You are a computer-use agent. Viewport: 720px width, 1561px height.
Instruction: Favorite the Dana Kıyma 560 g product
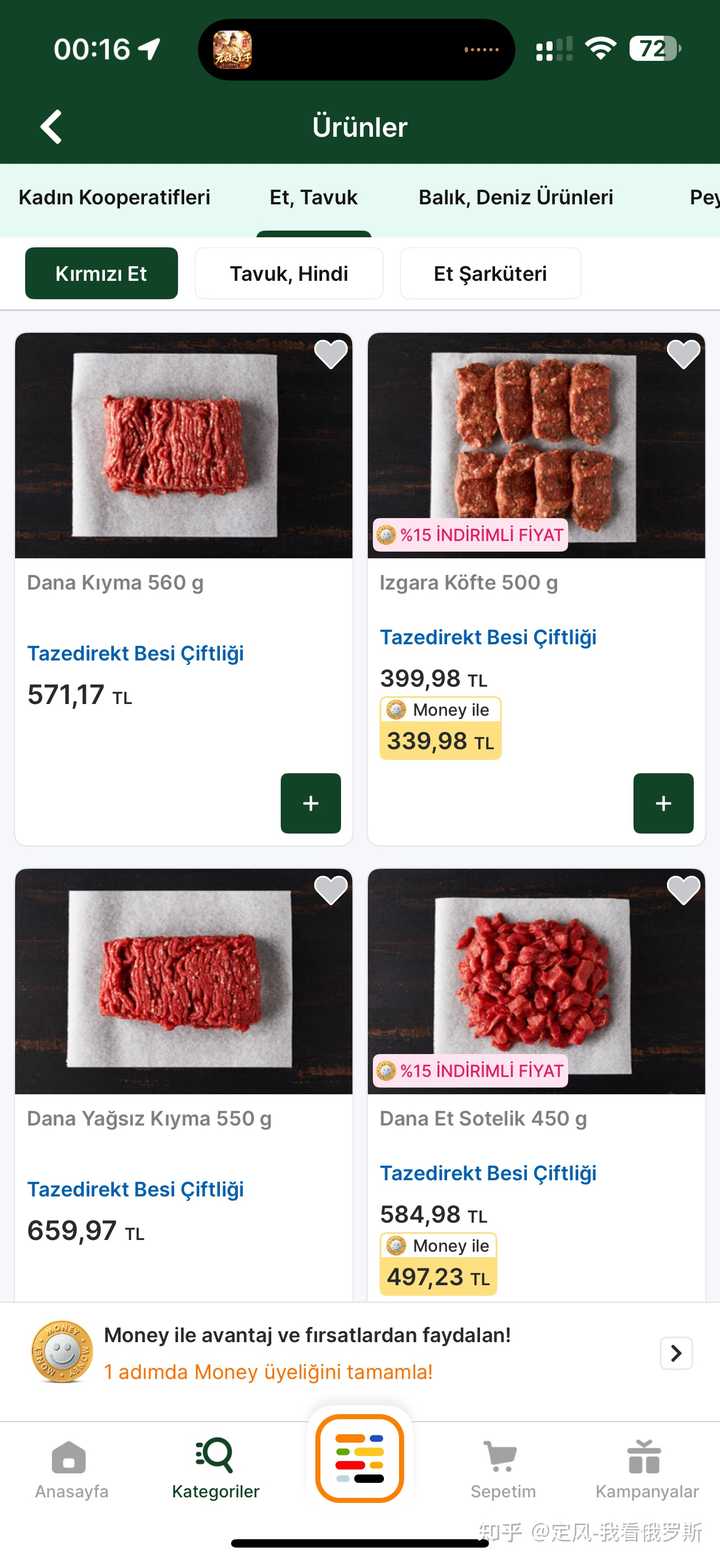[x=331, y=354]
